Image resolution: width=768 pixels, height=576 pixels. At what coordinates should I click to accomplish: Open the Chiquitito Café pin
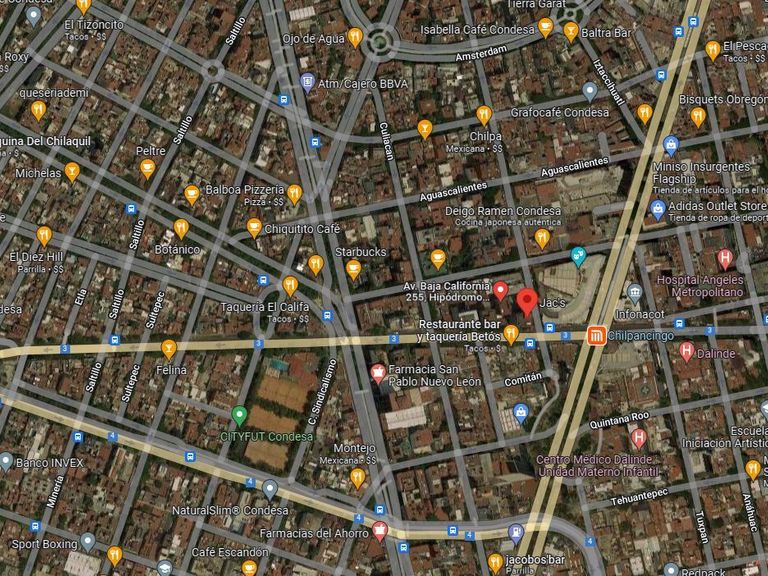click(x=255, y=228)
